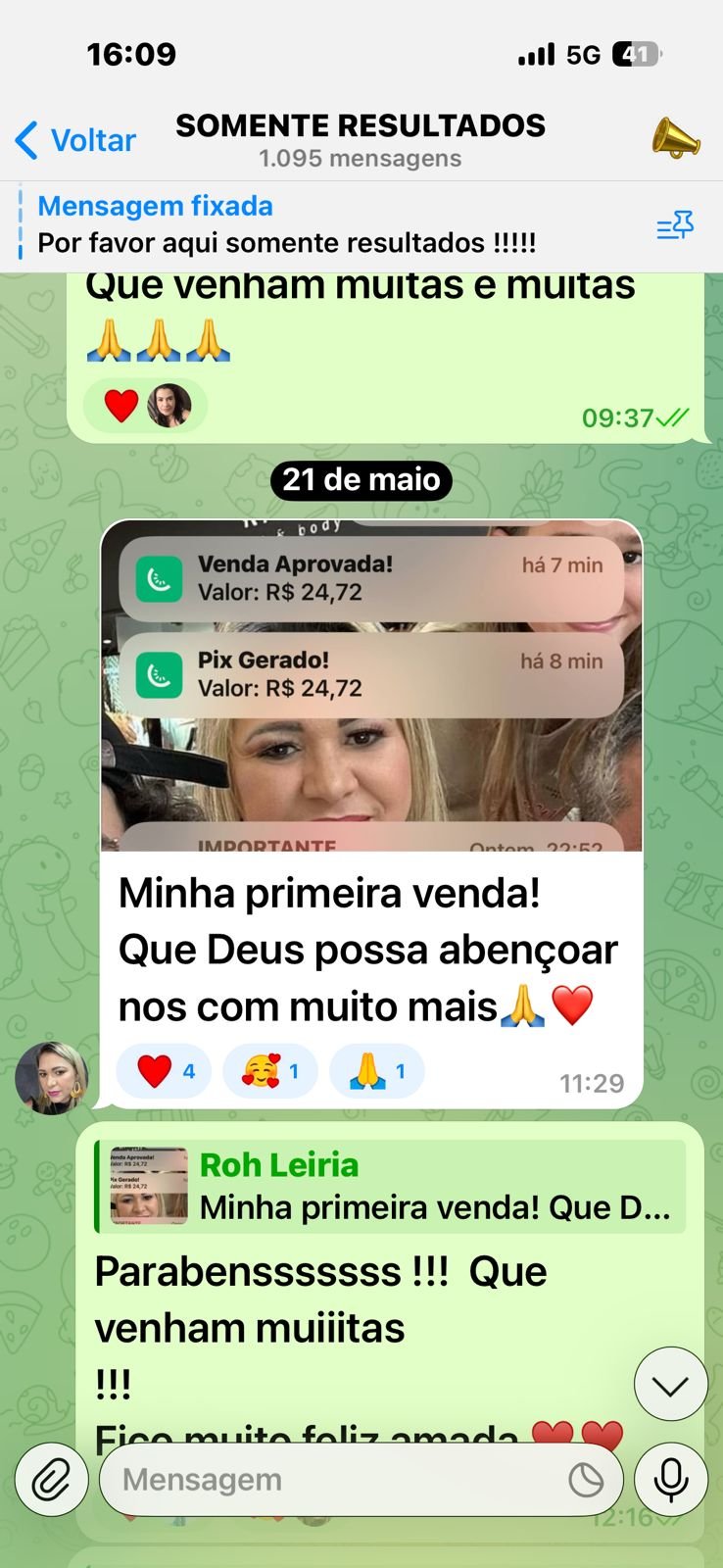Tap the praying hands reaction chip
The image size is (723, 1568).
pyautogui.click(x=376, y=1071)
